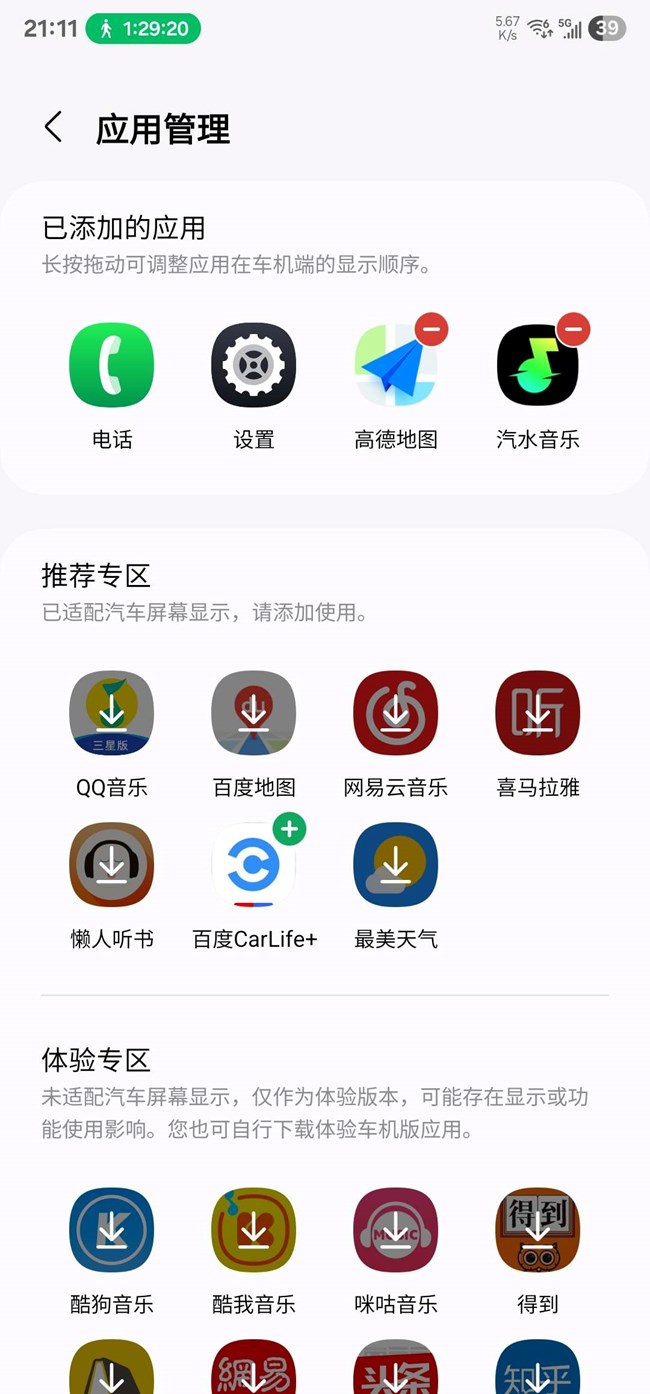
Task: Download 最美天气 app
Action: [396, 864]
